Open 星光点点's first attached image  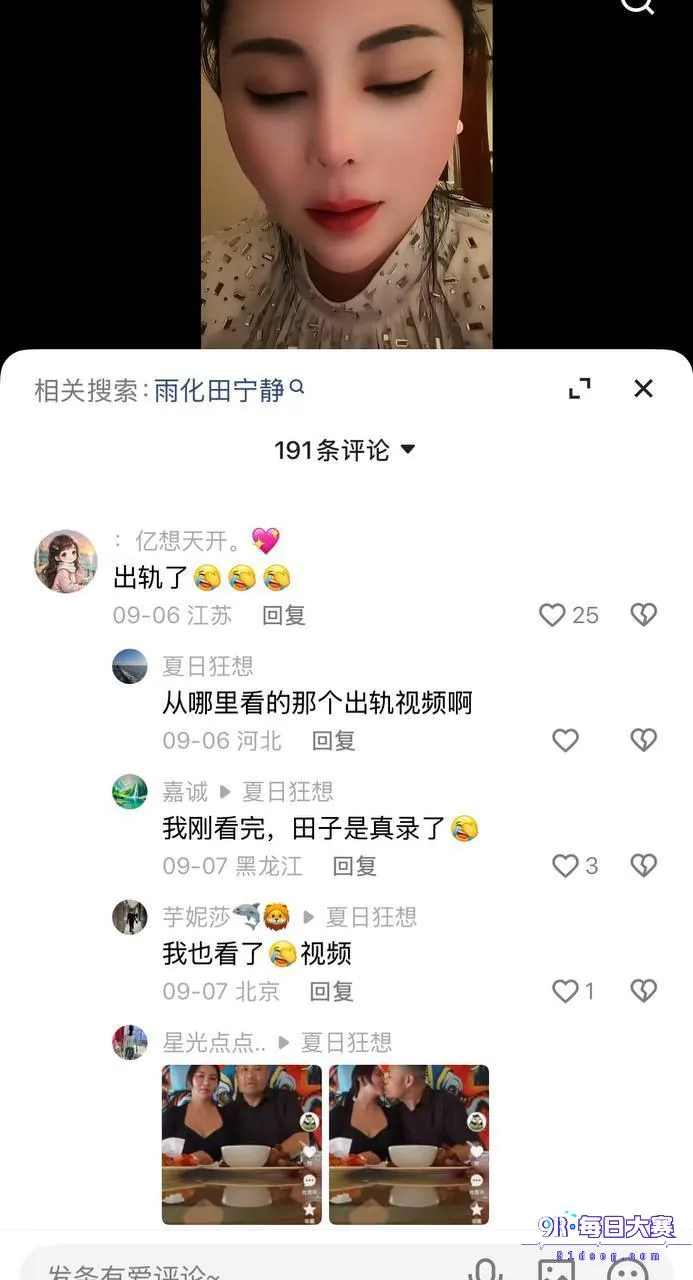242,1145
